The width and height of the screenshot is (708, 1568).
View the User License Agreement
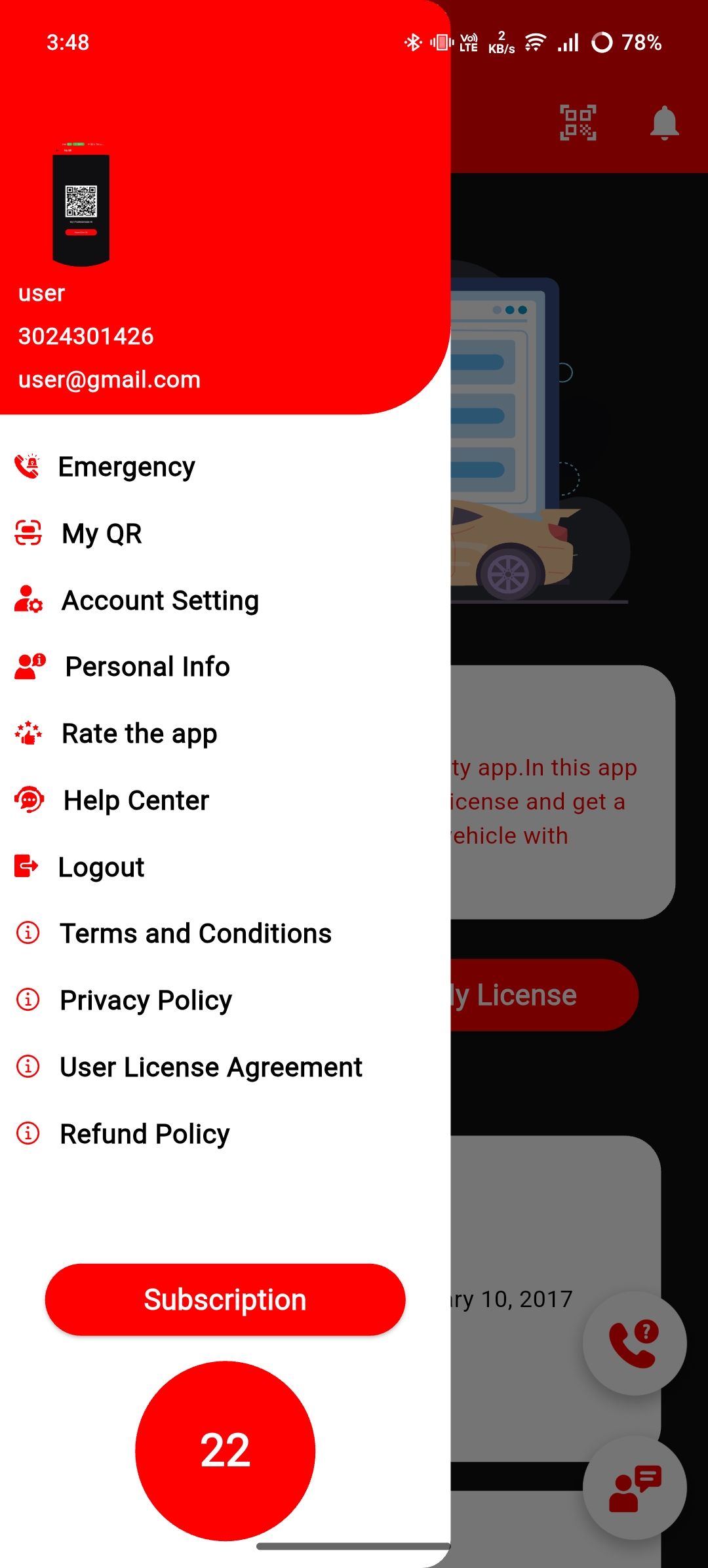pyautogui.click(x=210, y=1067)
